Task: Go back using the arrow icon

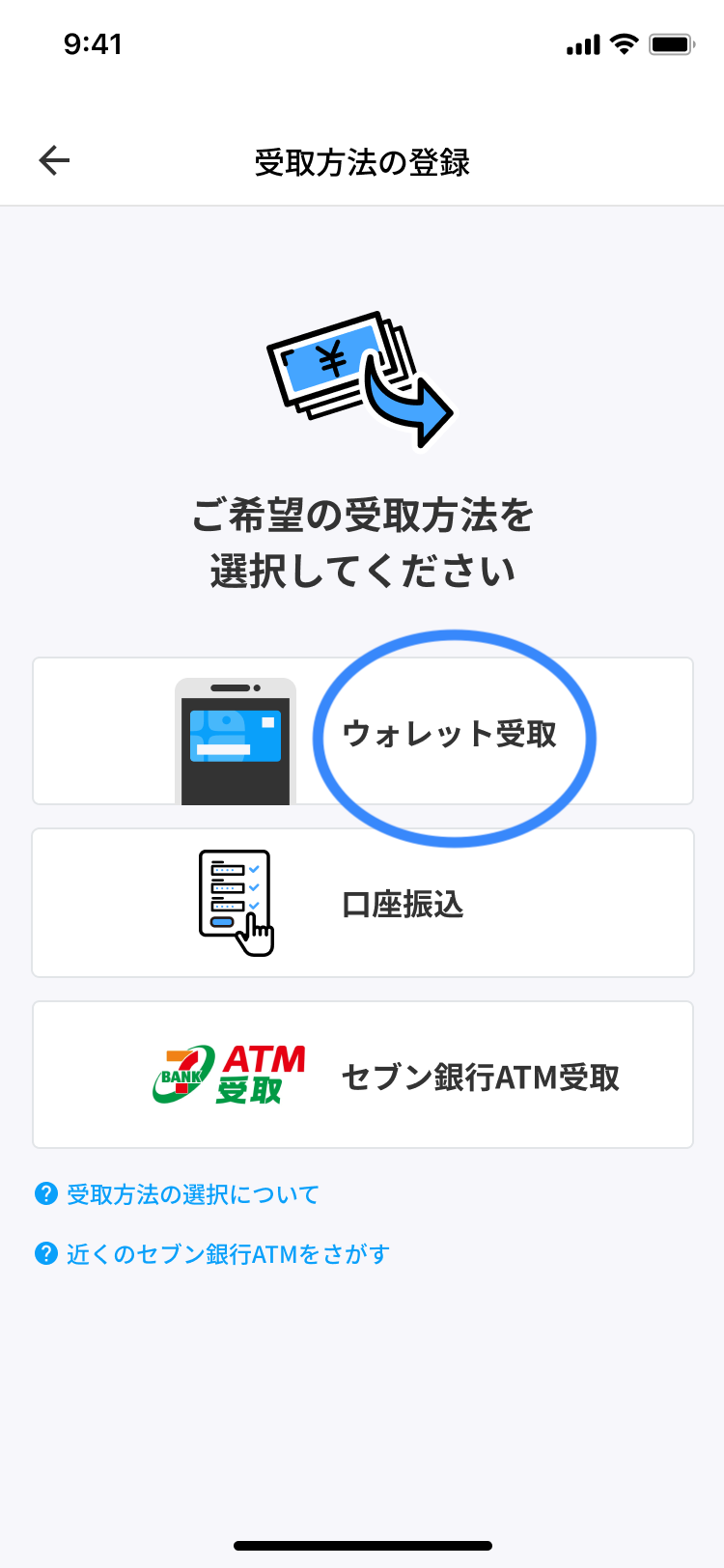Action: pyautogui.click(x=55, y=160)
